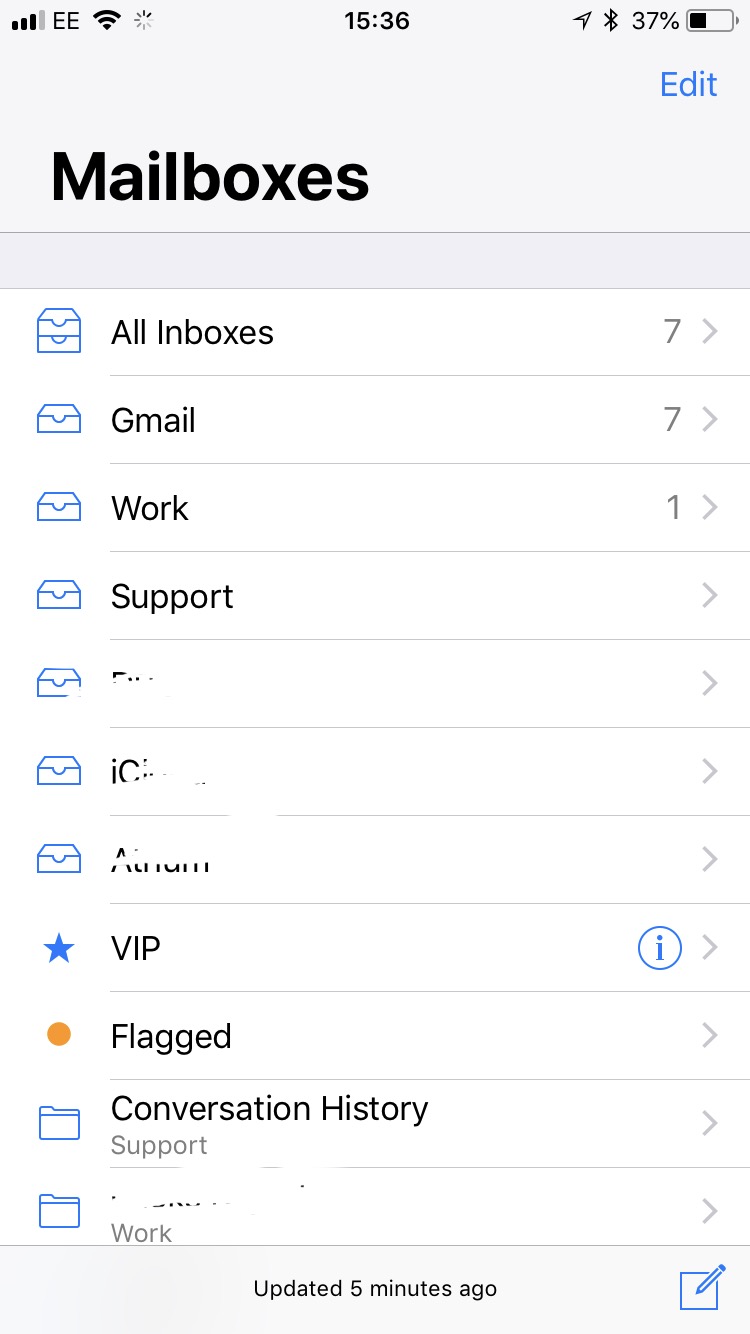Open the All Inboxes mailbox icon
Image resolution: width=750 pixels, height=1334 pixels.
pos(58,331)
